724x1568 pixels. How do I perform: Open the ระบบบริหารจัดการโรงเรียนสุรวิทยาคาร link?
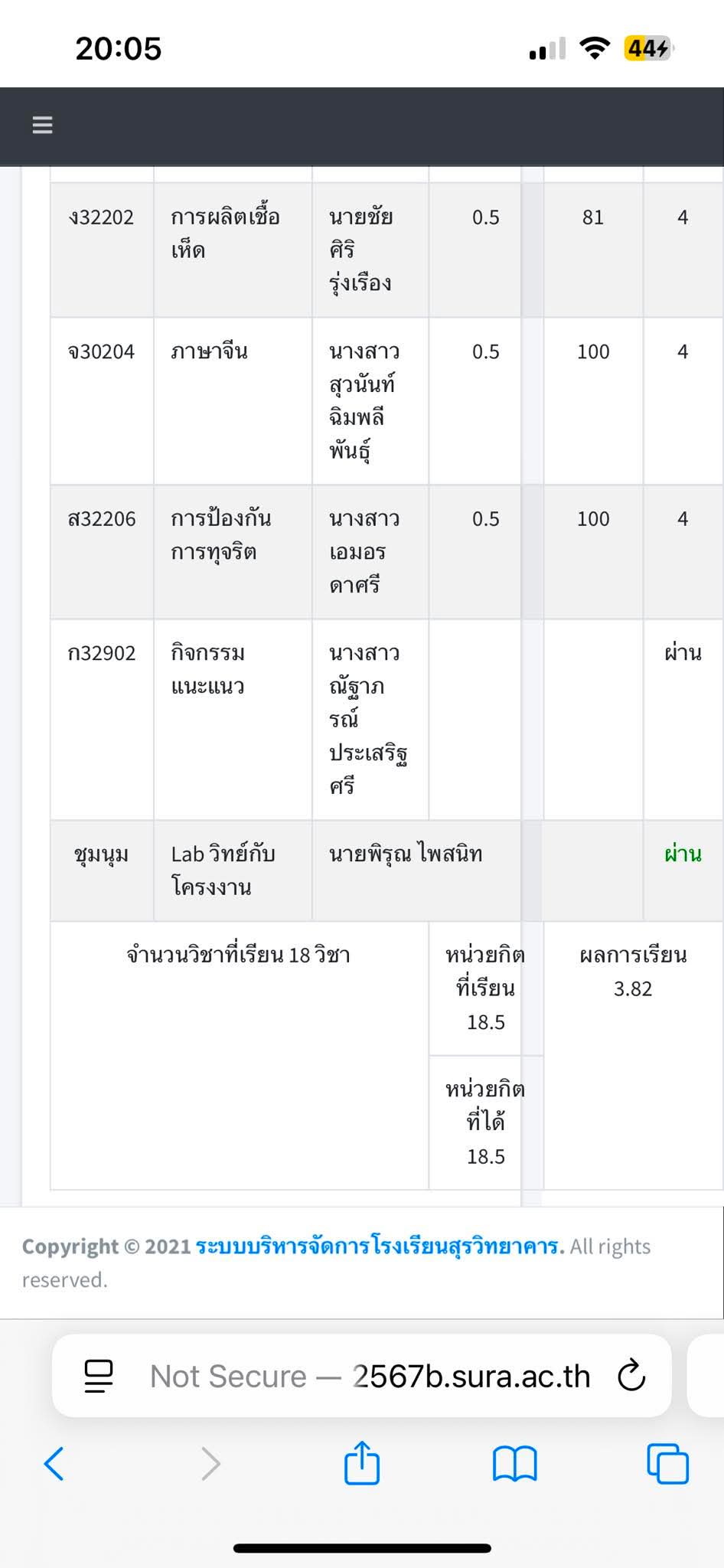[x=380, y=1246]
